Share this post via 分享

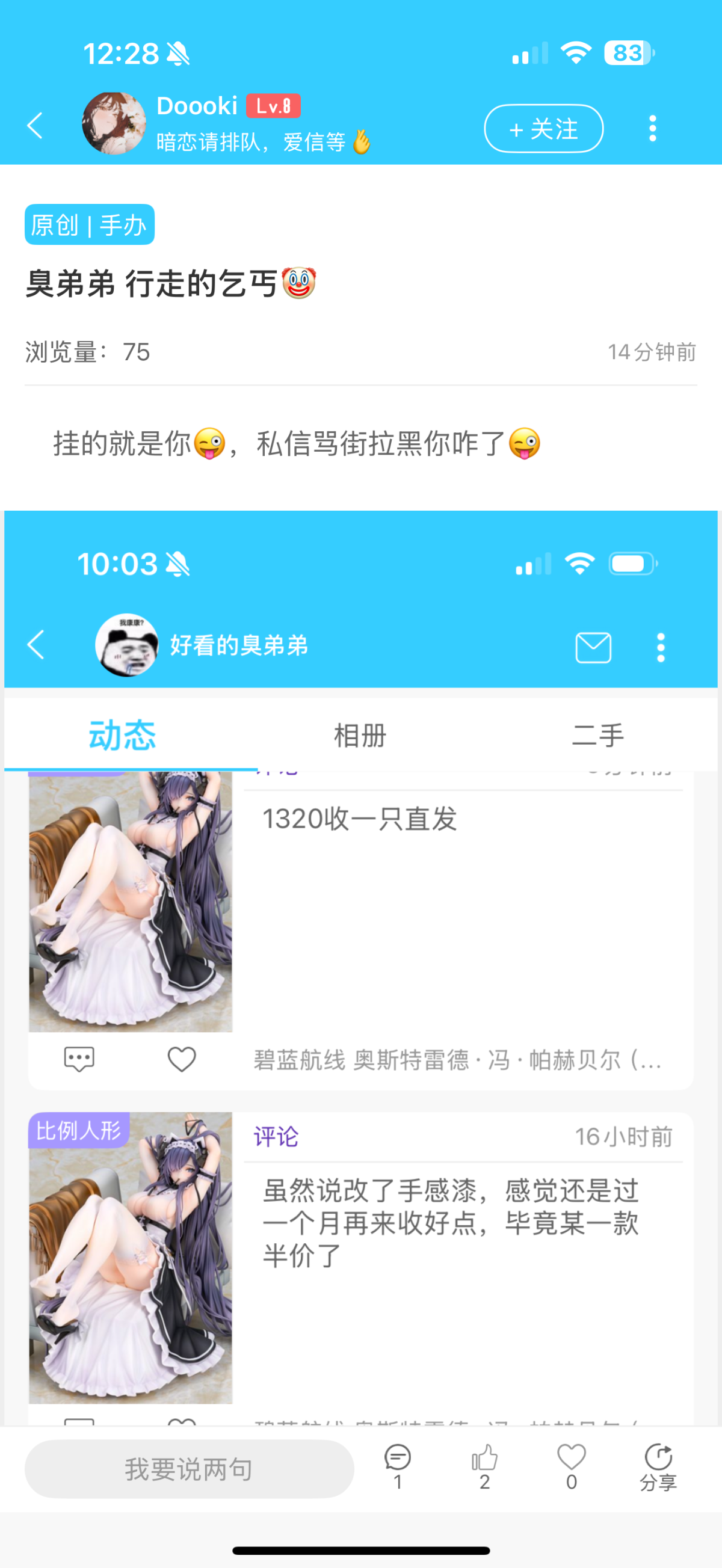click(x=658, y=1465)
